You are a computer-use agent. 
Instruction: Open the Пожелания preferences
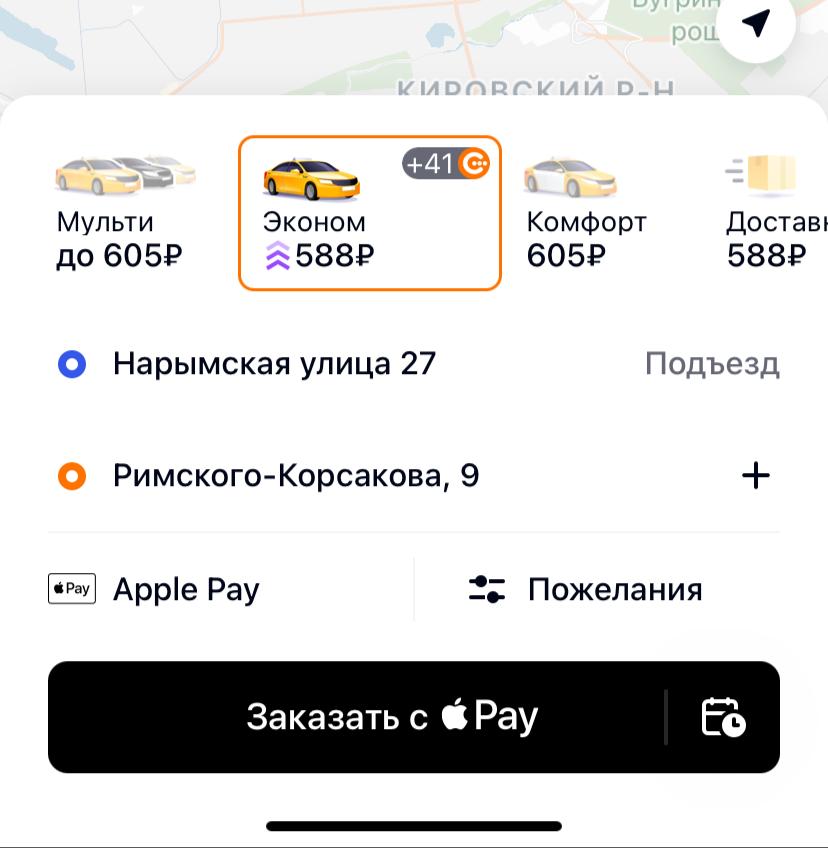point(616,589)
